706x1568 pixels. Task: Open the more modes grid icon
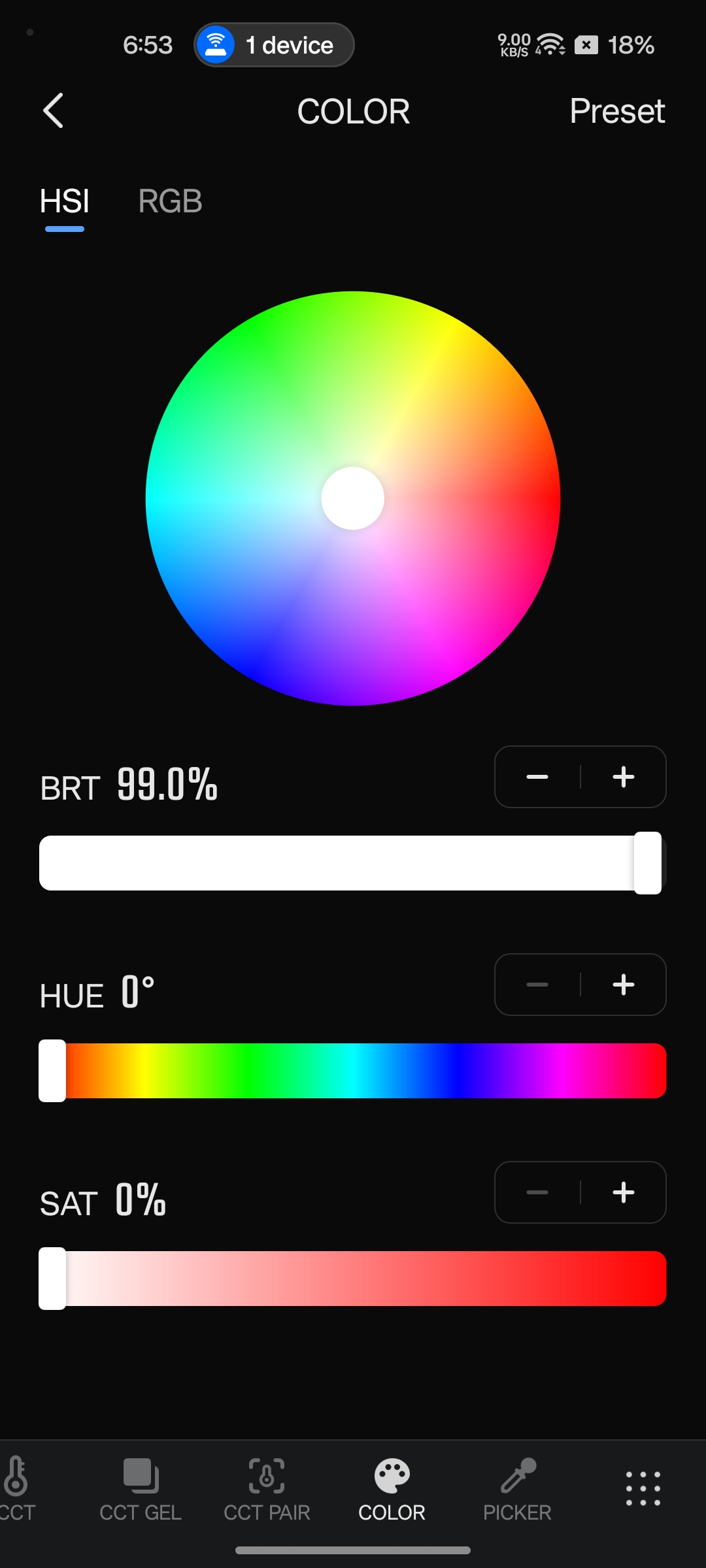point(643,1488)
